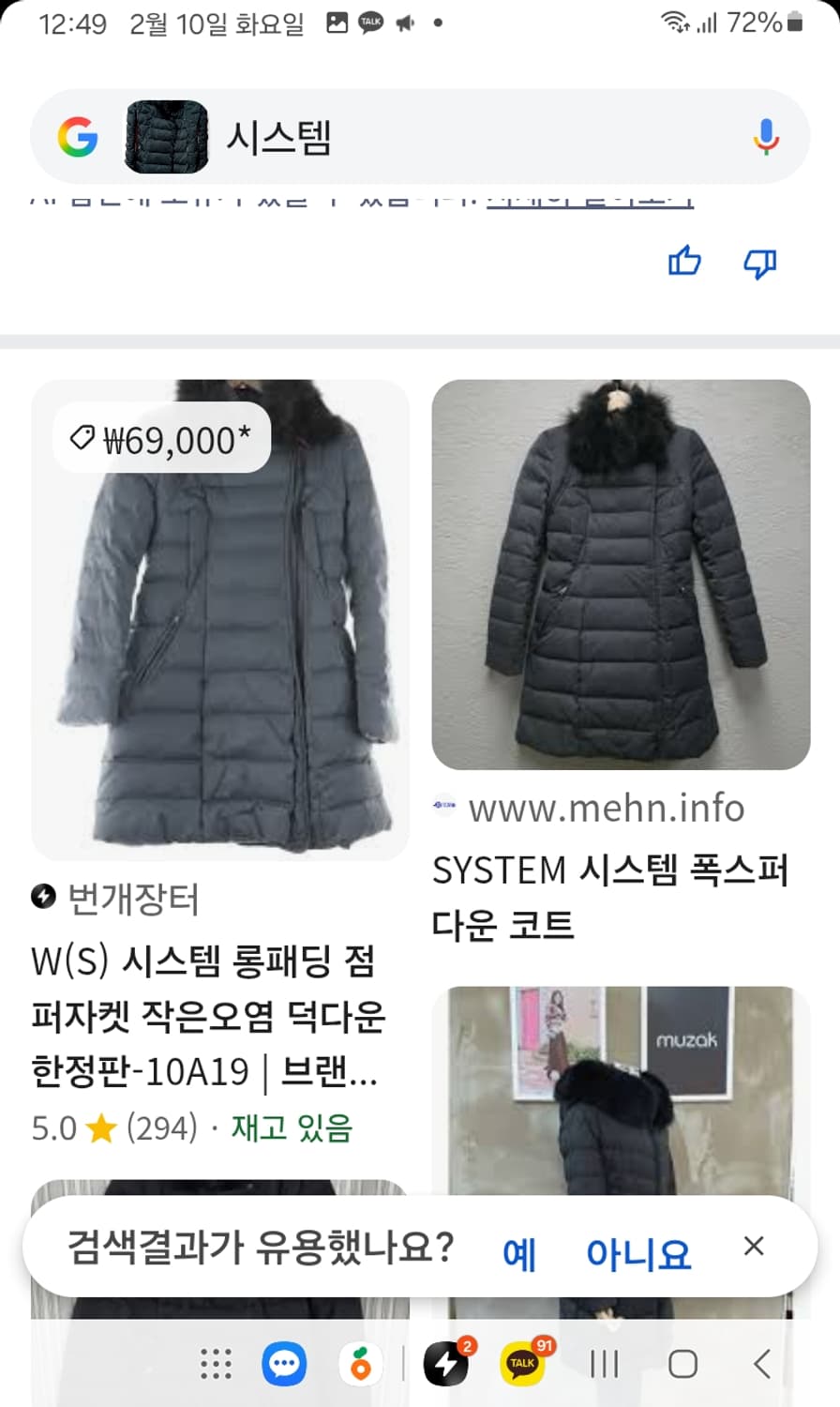The width and height of the screenshot is (840, 1407).
Task: Visit the www.mehn.info source link
Action: pos(607,808)
